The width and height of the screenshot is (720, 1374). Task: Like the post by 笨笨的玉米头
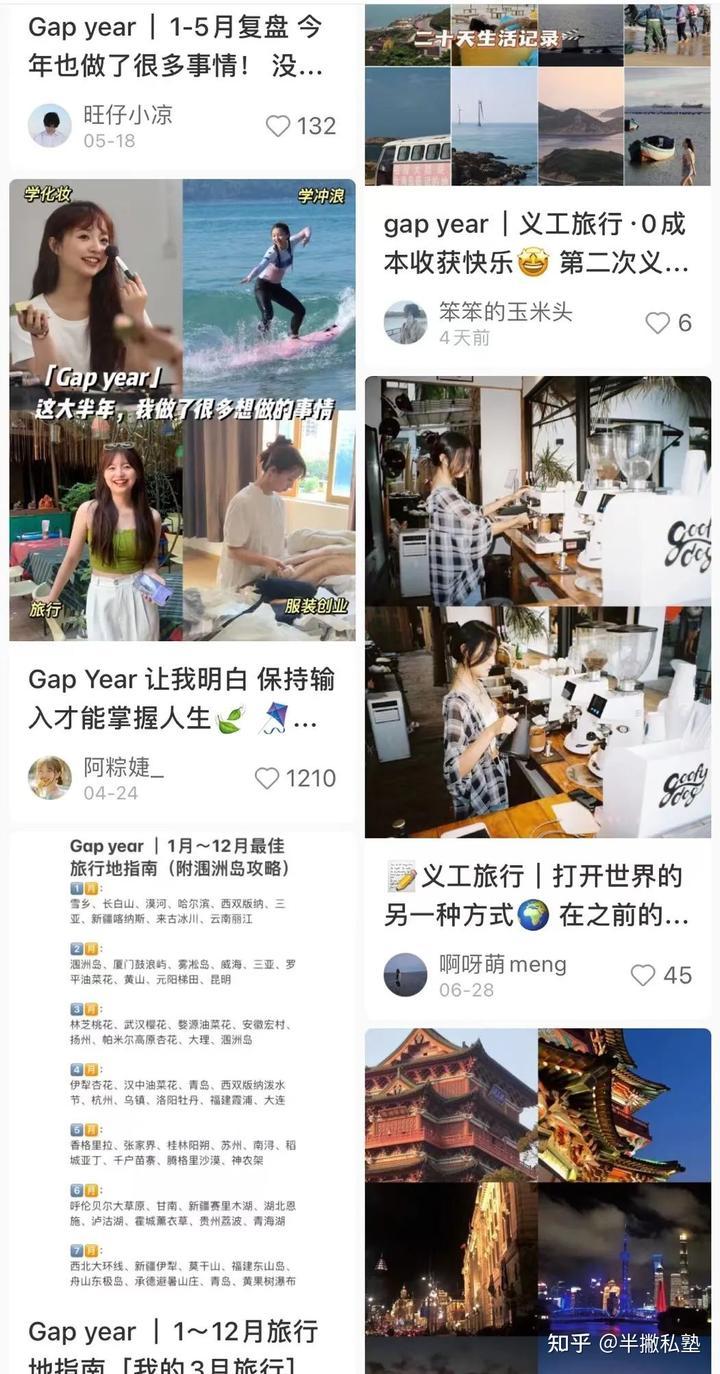pyautogui.click(x=657, y=322)
